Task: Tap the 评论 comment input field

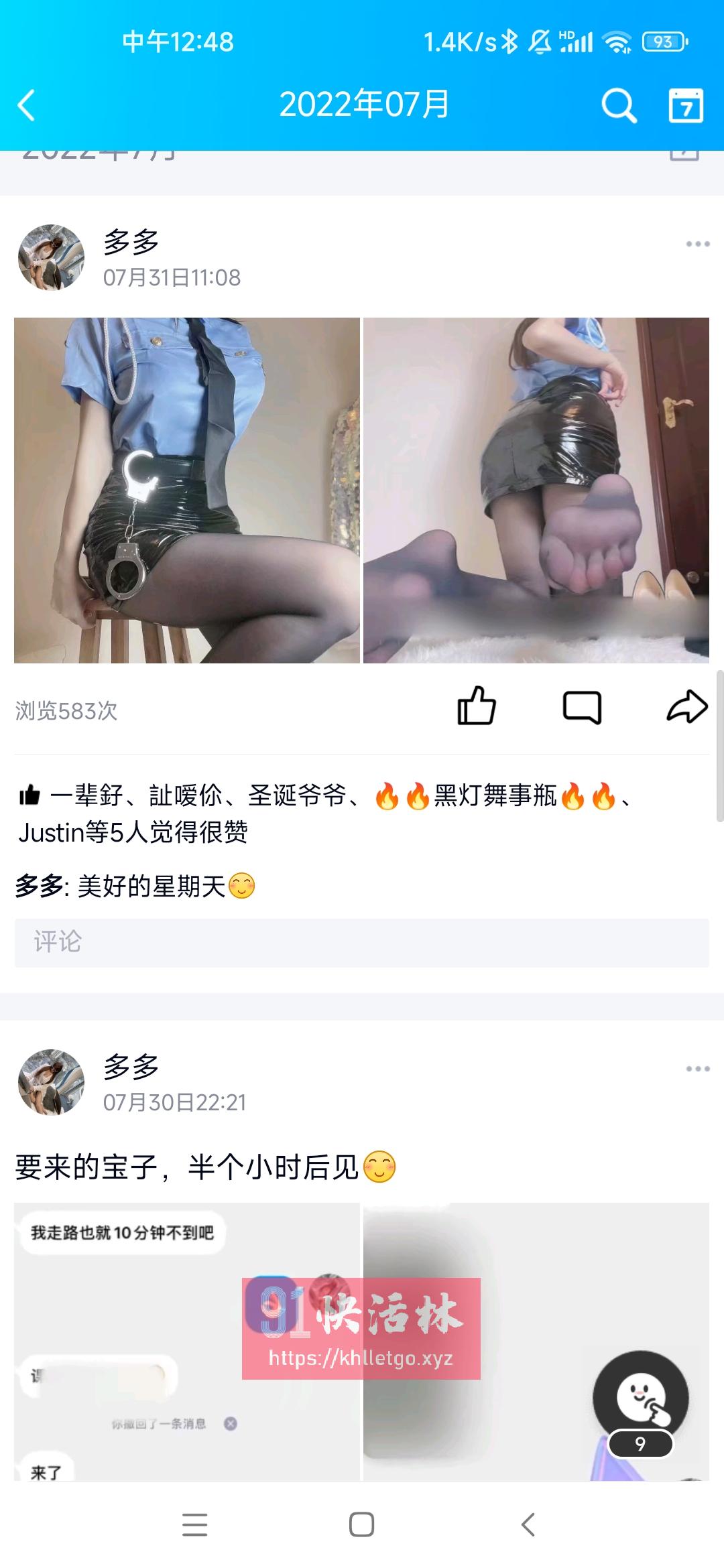Action: 362,943
